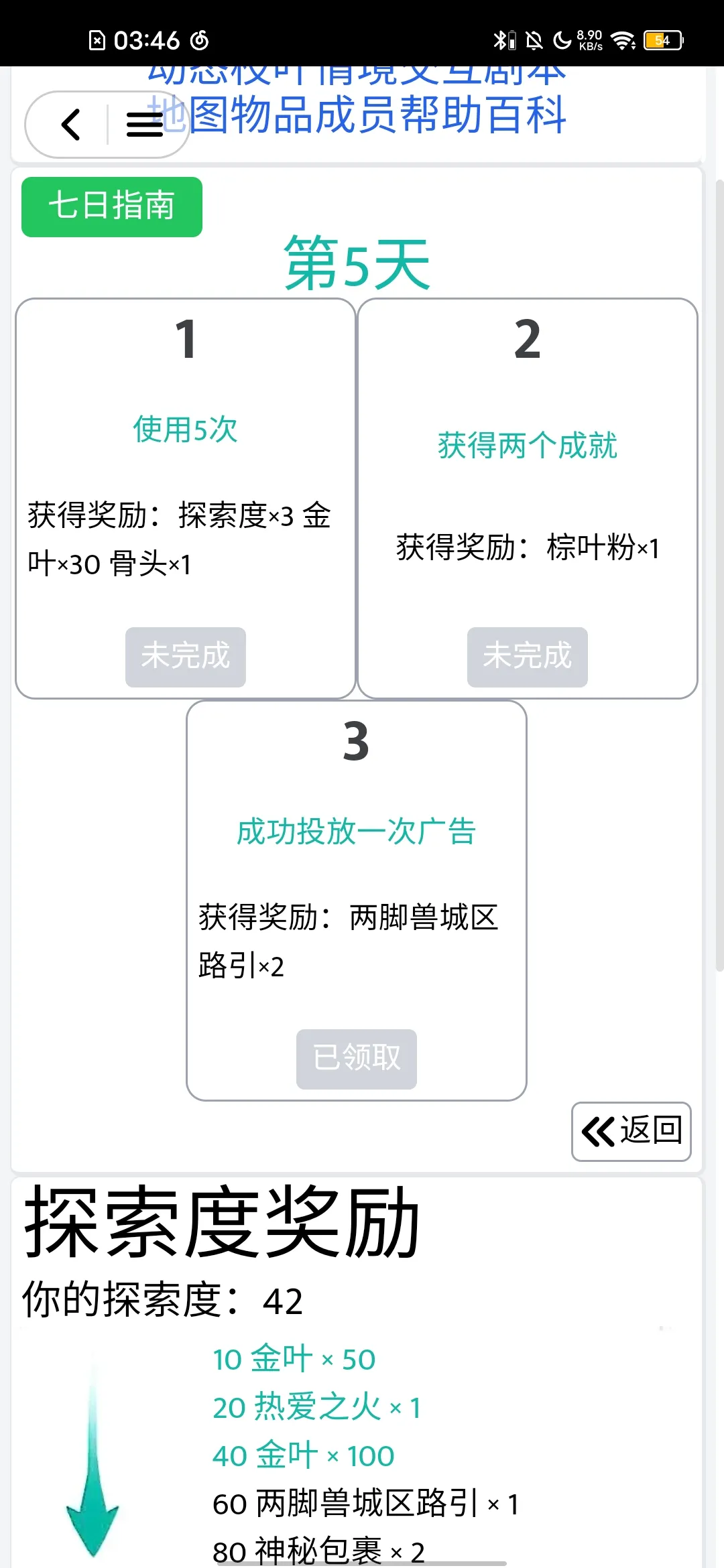Open the 七日指南 guide button
The image size is (724, 1568).
pos(112,206)
